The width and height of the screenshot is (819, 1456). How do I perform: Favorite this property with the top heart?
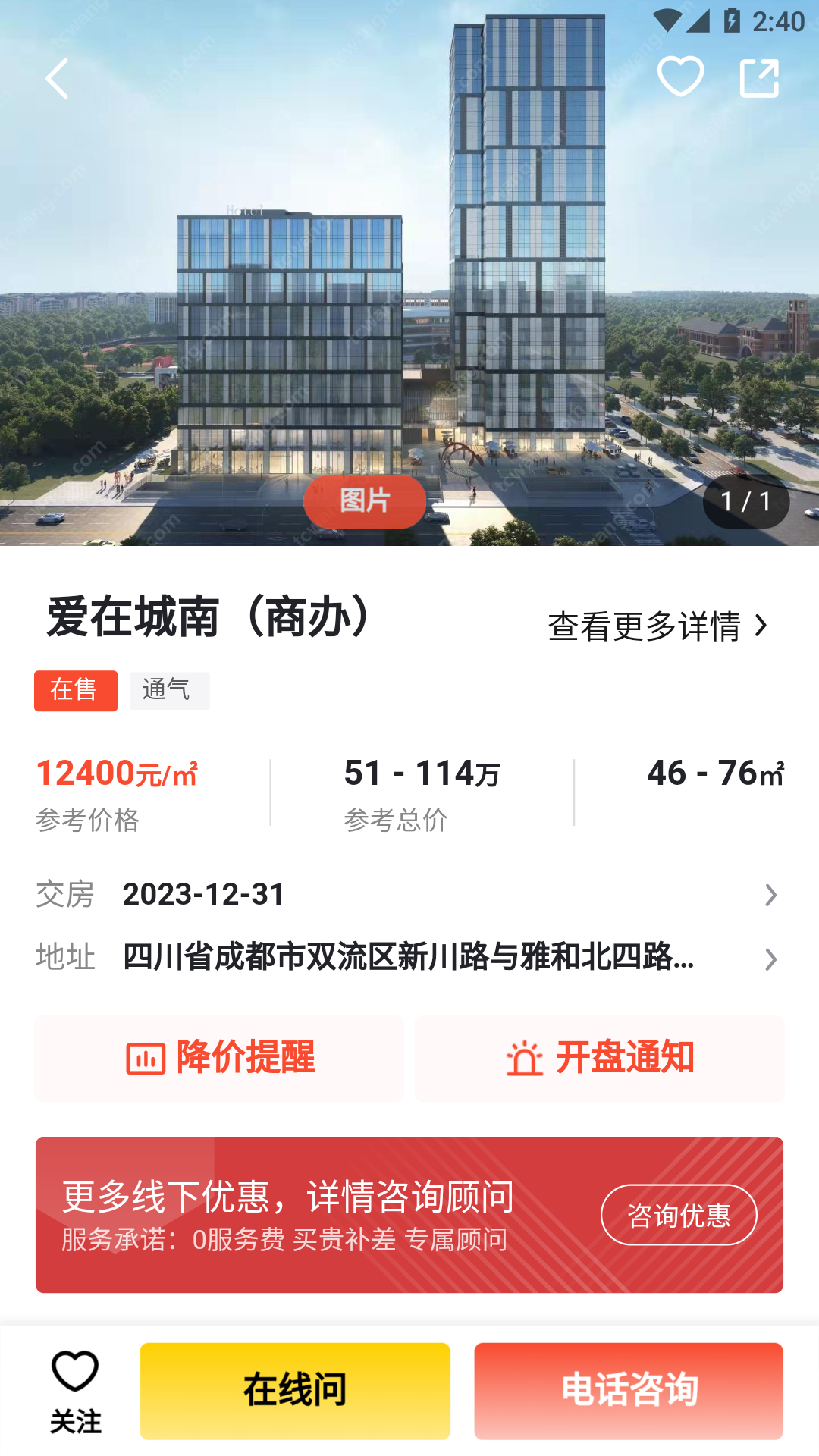(680, 77)
